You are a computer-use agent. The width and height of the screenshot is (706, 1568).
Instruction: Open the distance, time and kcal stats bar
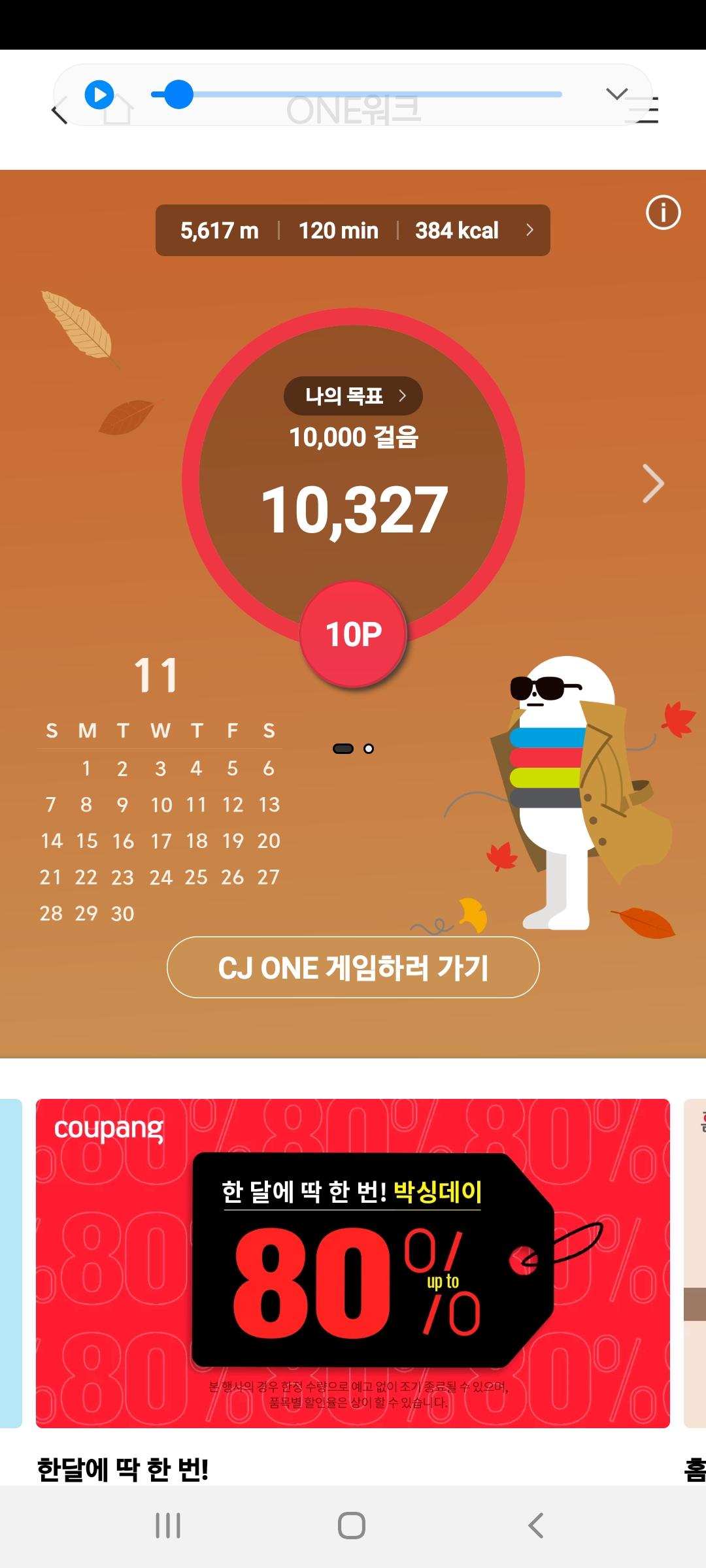[352, 231]
